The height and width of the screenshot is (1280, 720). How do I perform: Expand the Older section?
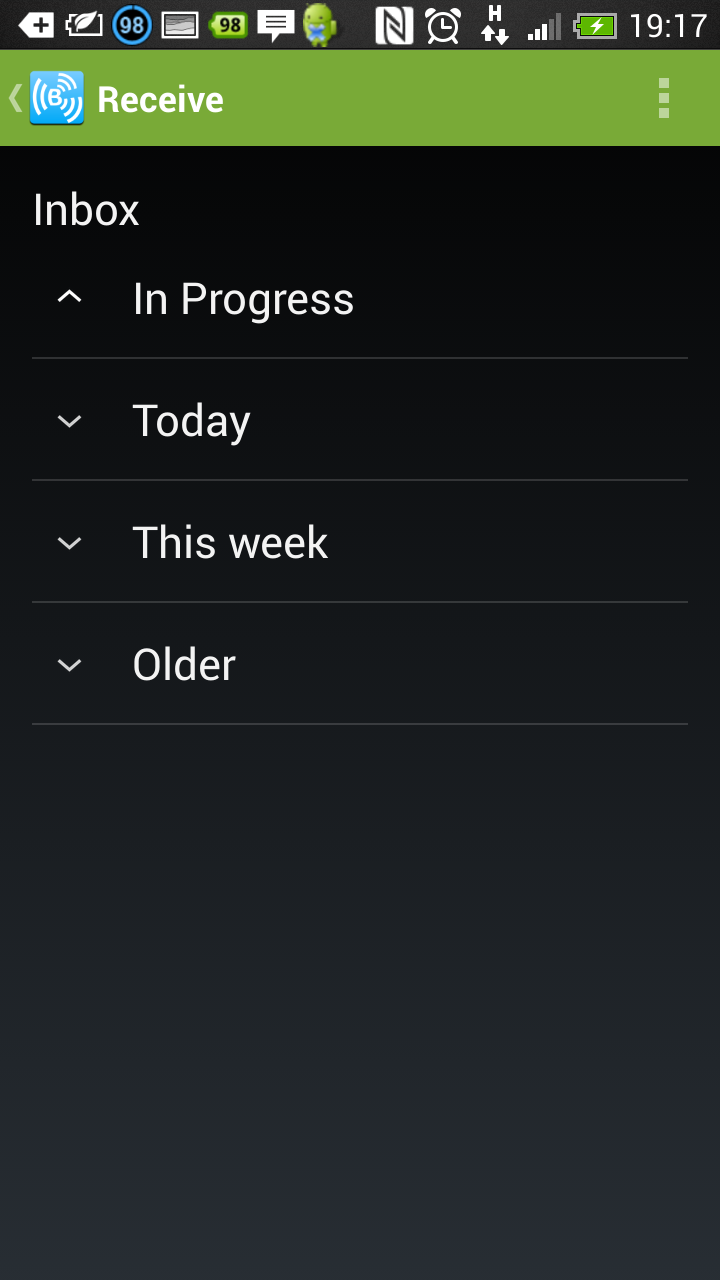tap(69, 665)
